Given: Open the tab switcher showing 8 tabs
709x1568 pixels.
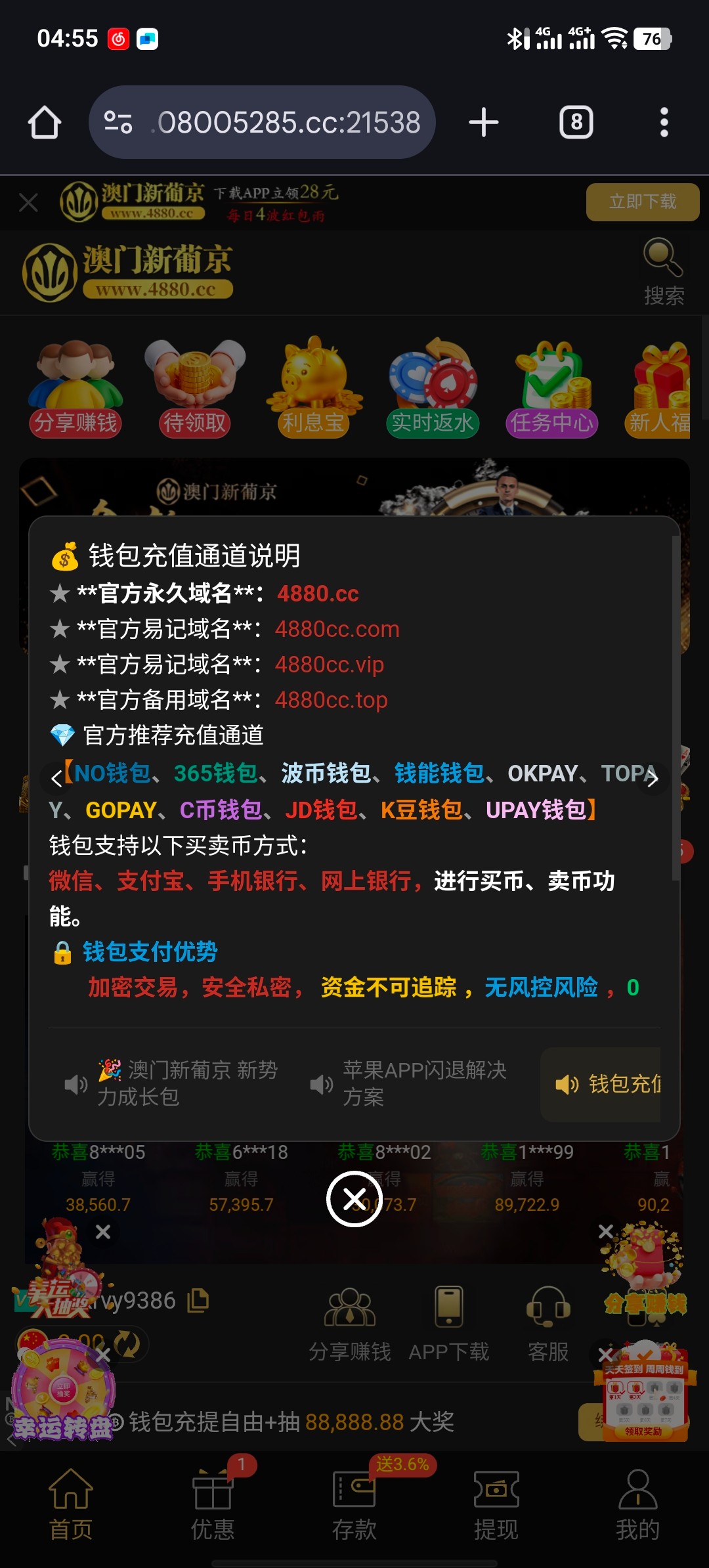Looking at the screenshot, I should pyautogui.click(x=576, y=123).
